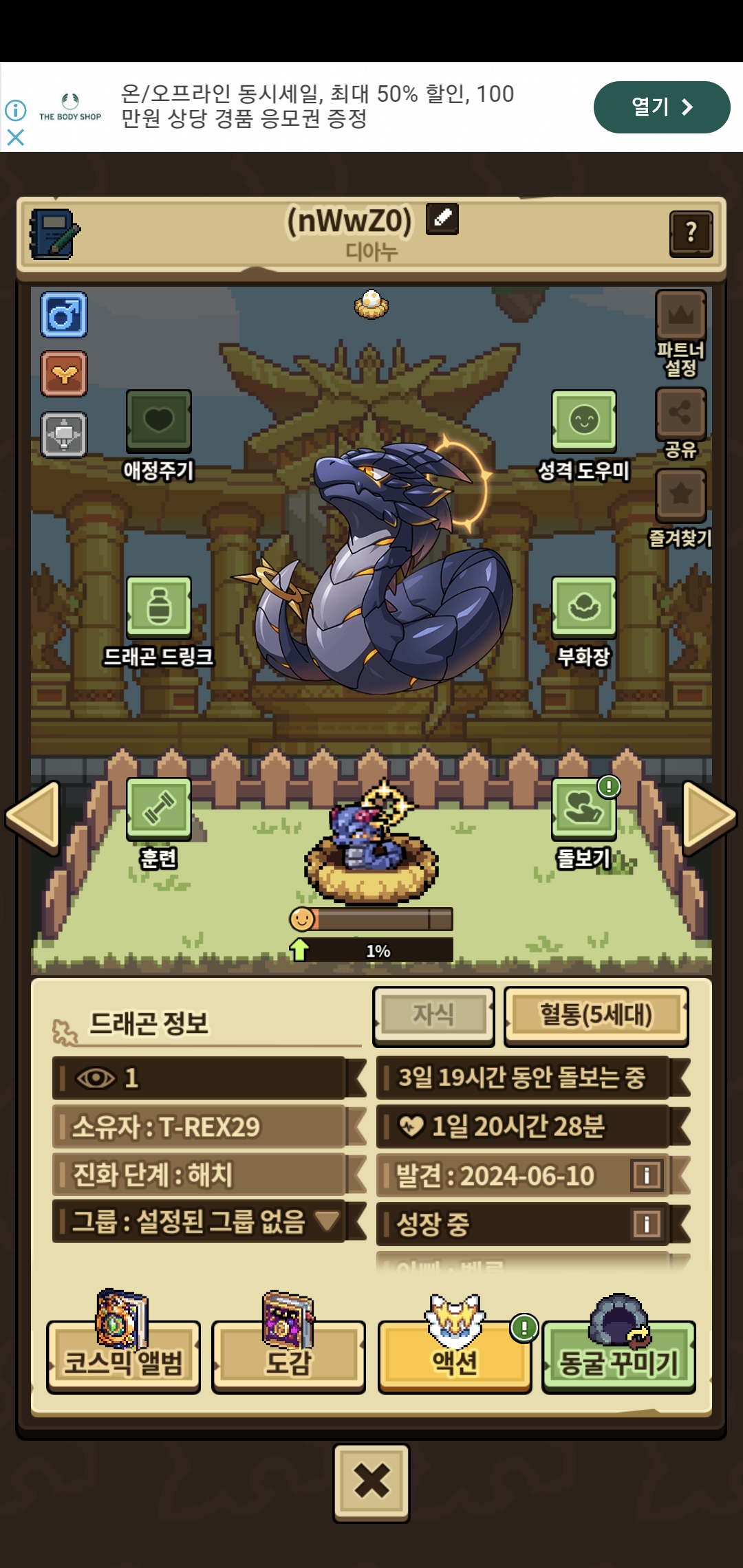Start 훈련 training
This screenshot has width=743, height=1568.
159,809
